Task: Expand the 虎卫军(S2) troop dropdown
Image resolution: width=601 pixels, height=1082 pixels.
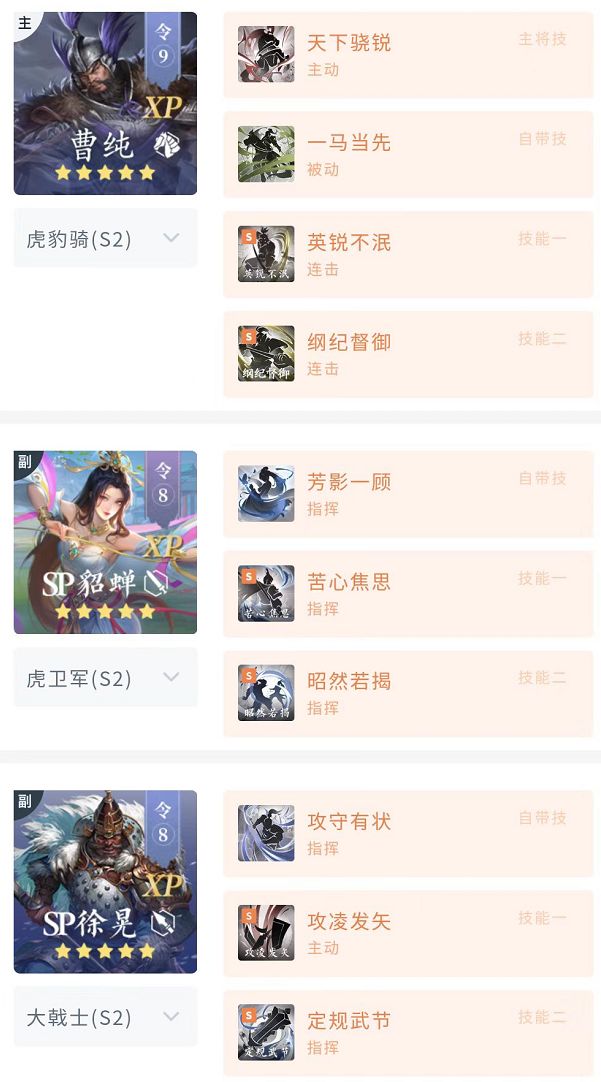Action: point(105,677)
